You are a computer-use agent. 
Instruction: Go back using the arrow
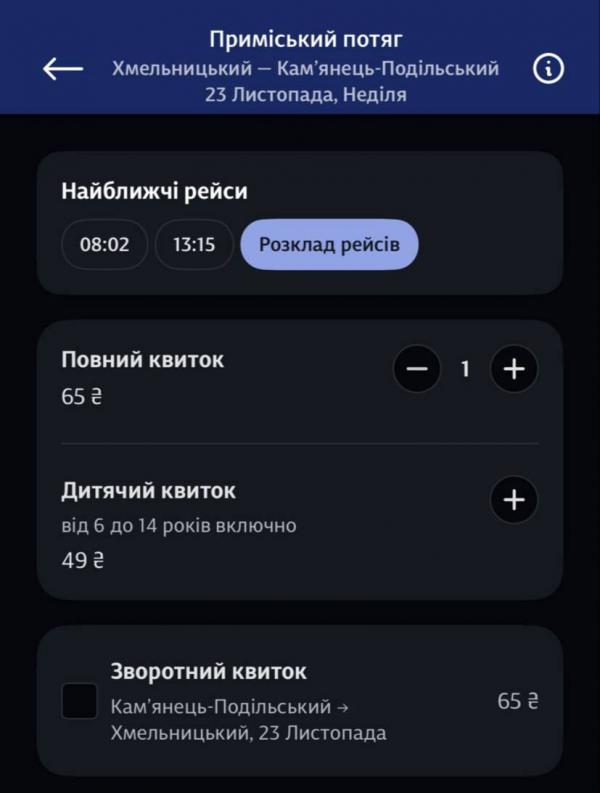pyautogui.click(x=63, y=69)
